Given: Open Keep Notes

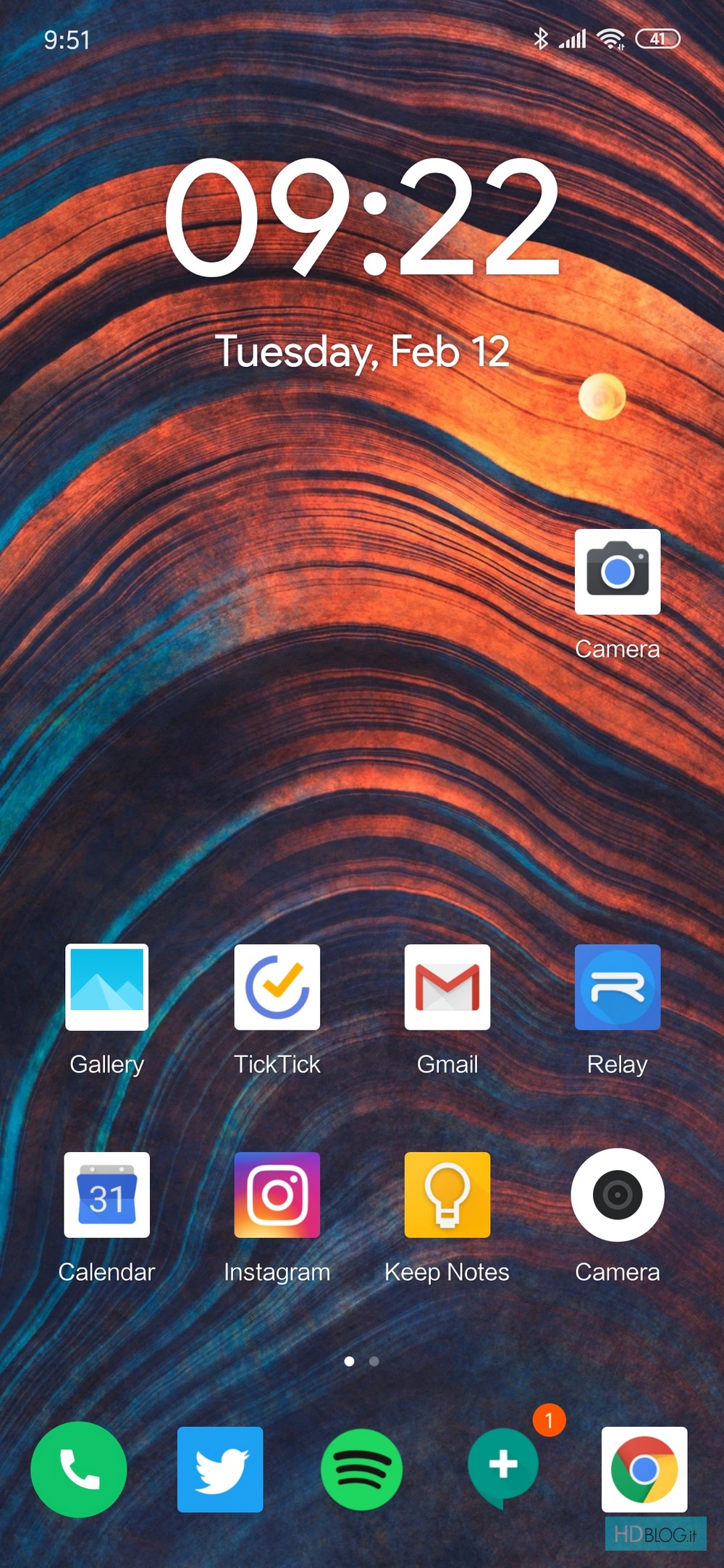Looking at the screenshot, I should (x=447, y=1195).
